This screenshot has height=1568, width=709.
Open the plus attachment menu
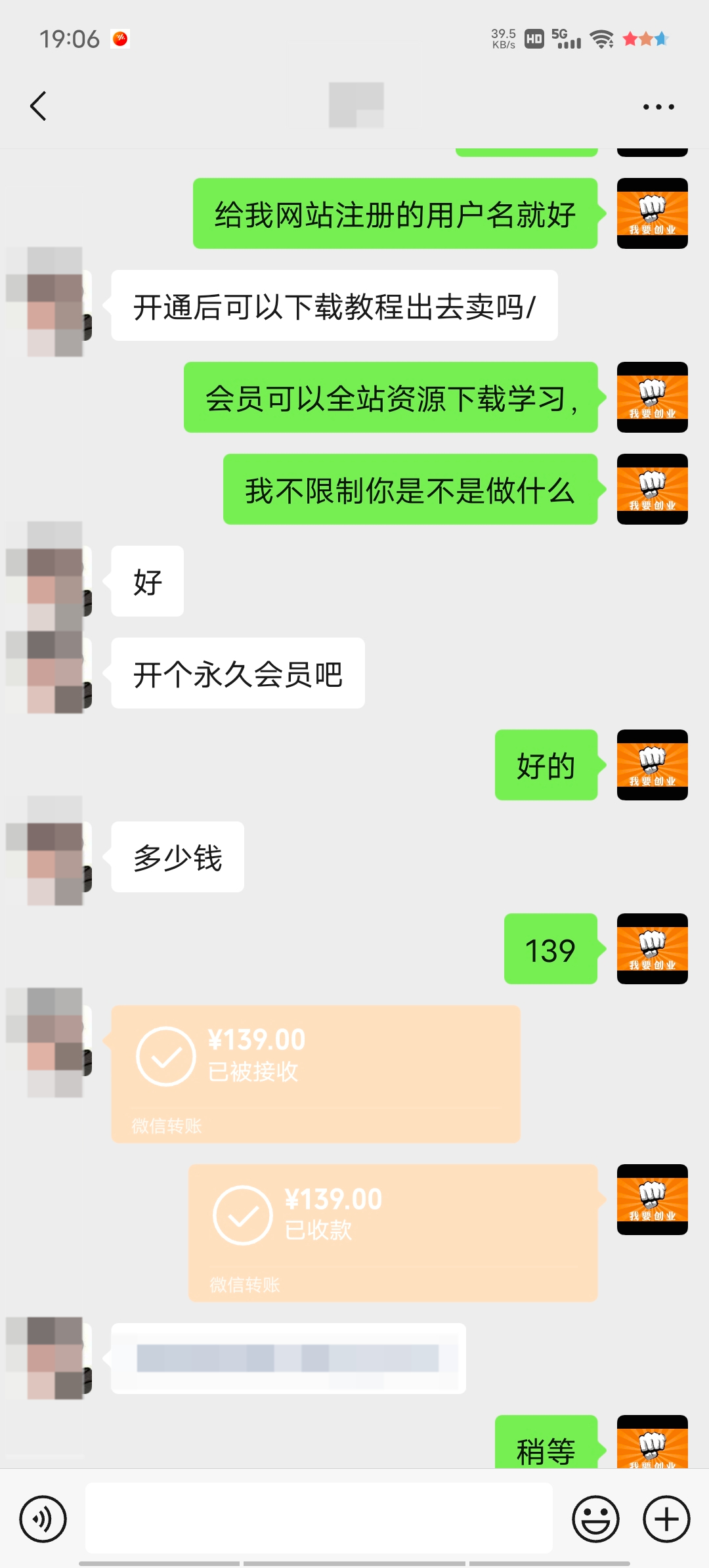pyautogui.click(x=666, y=1519)
